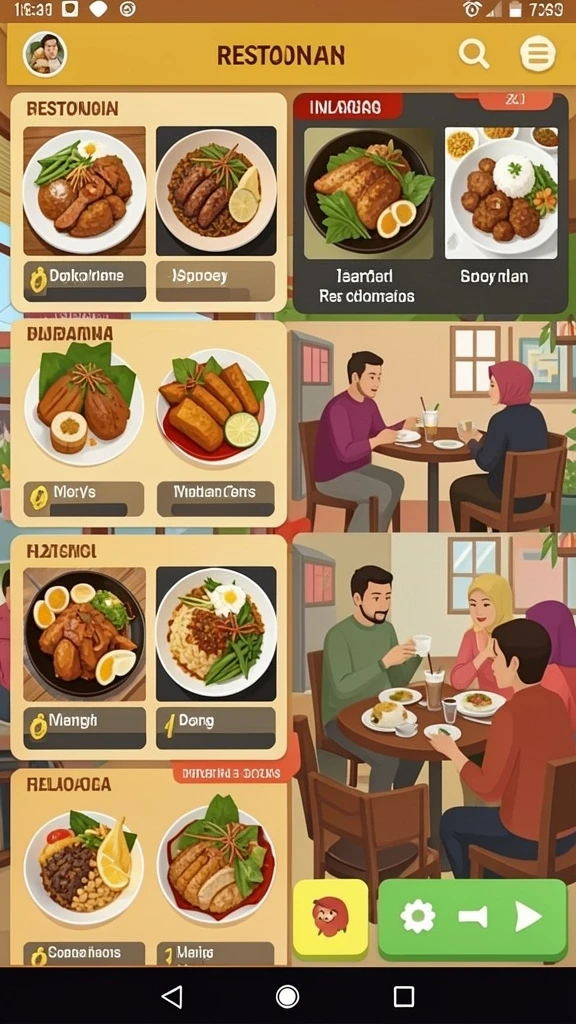The image size is (576, 1024).
Task: Choose the Morvs dish card
Action: (85, 432)
